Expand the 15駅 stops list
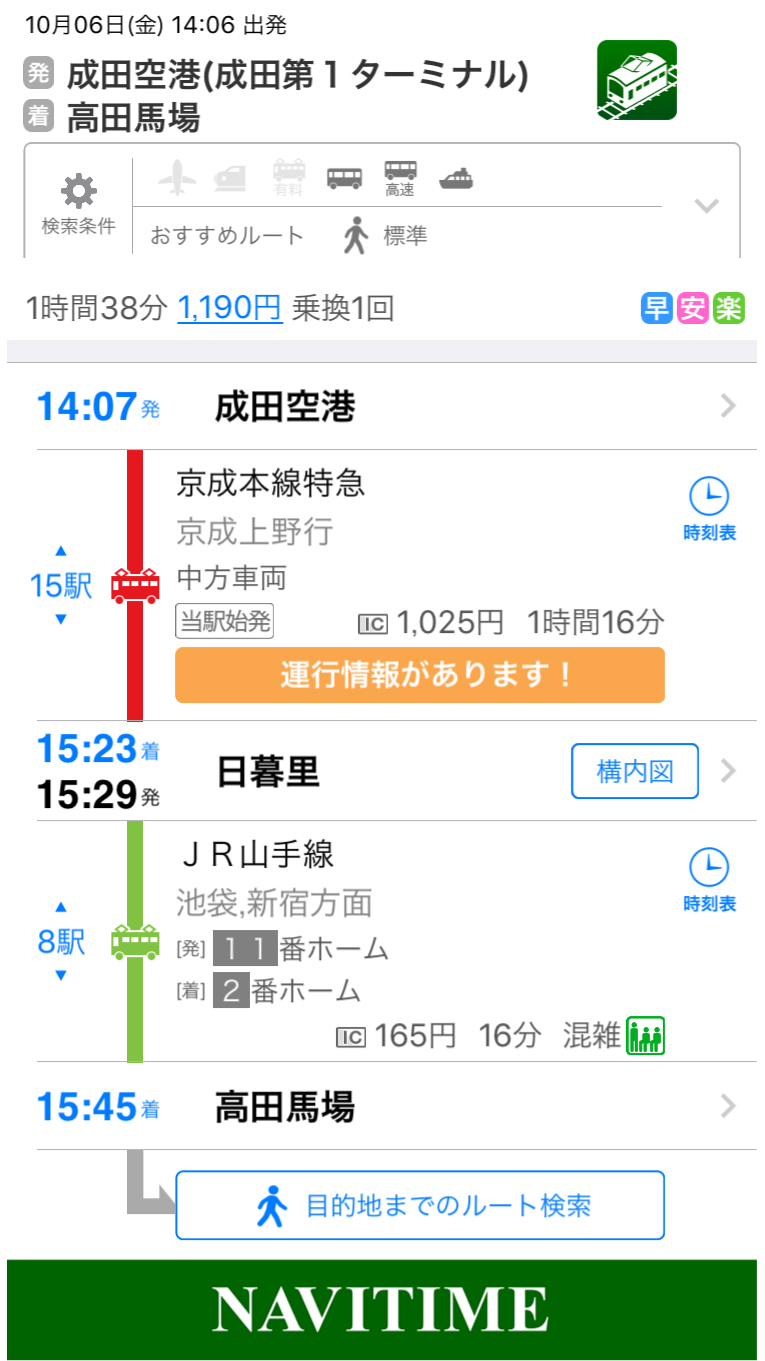This screenshot has width=765, height=1361. pos(61,585)
